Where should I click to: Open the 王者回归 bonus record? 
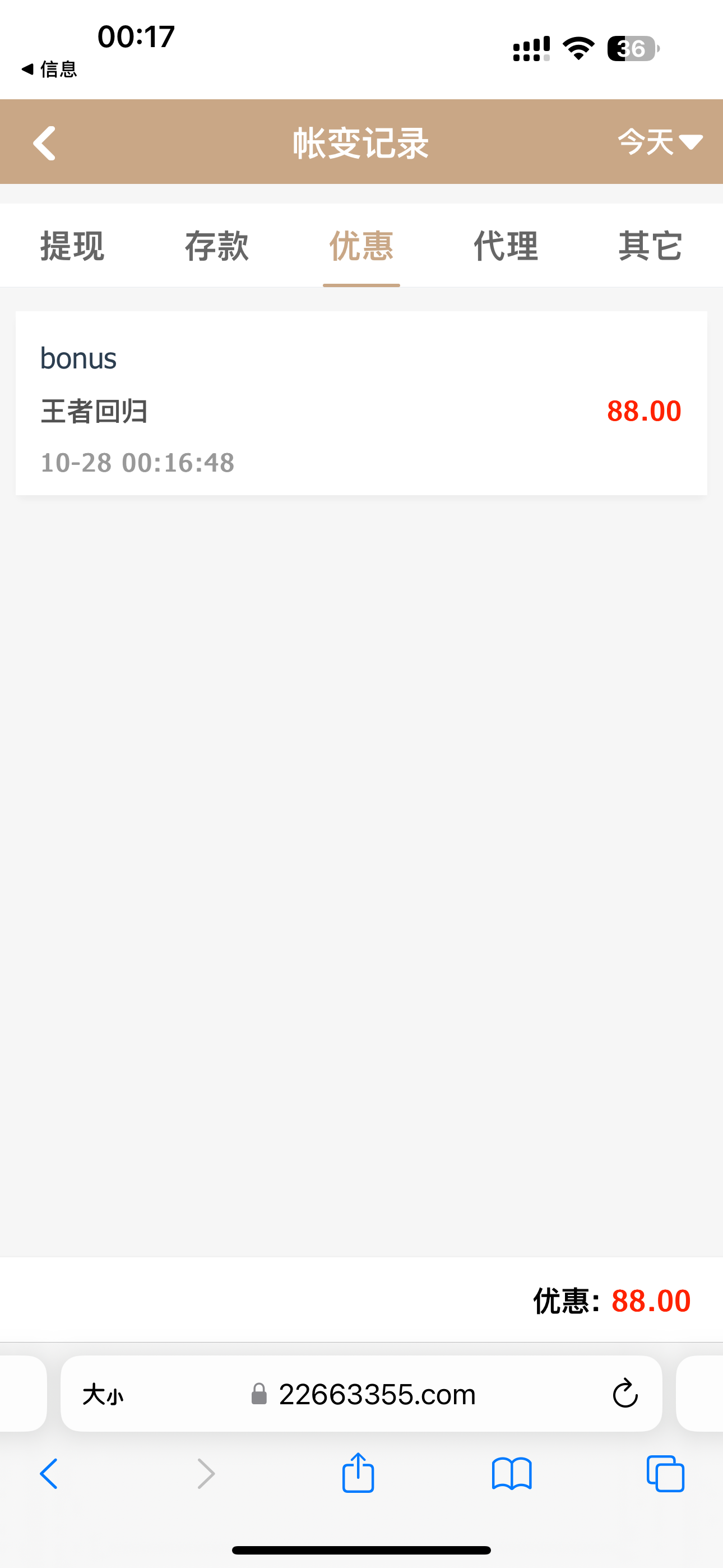pos(361,403)
